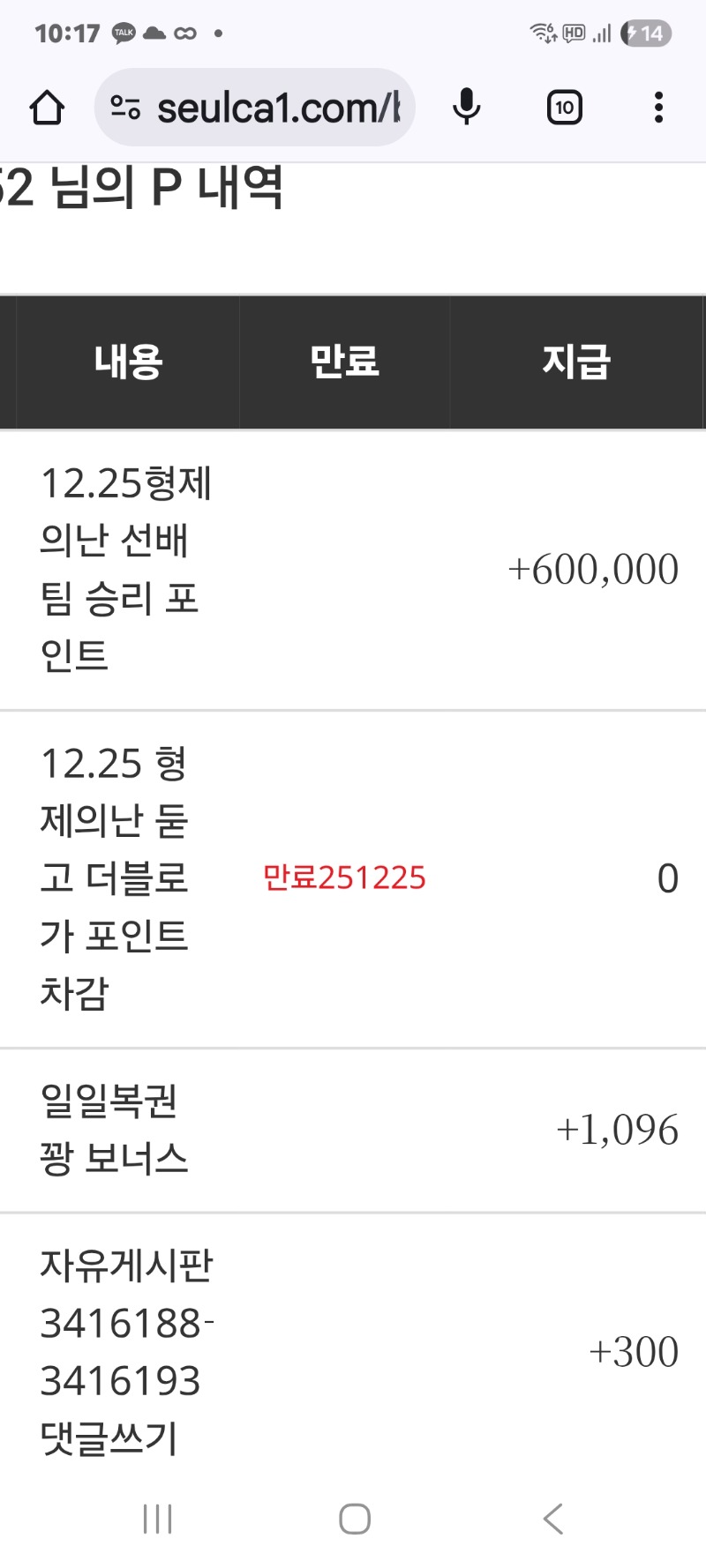
Task: Go back using the system back button
Action: pos(553,1519)
